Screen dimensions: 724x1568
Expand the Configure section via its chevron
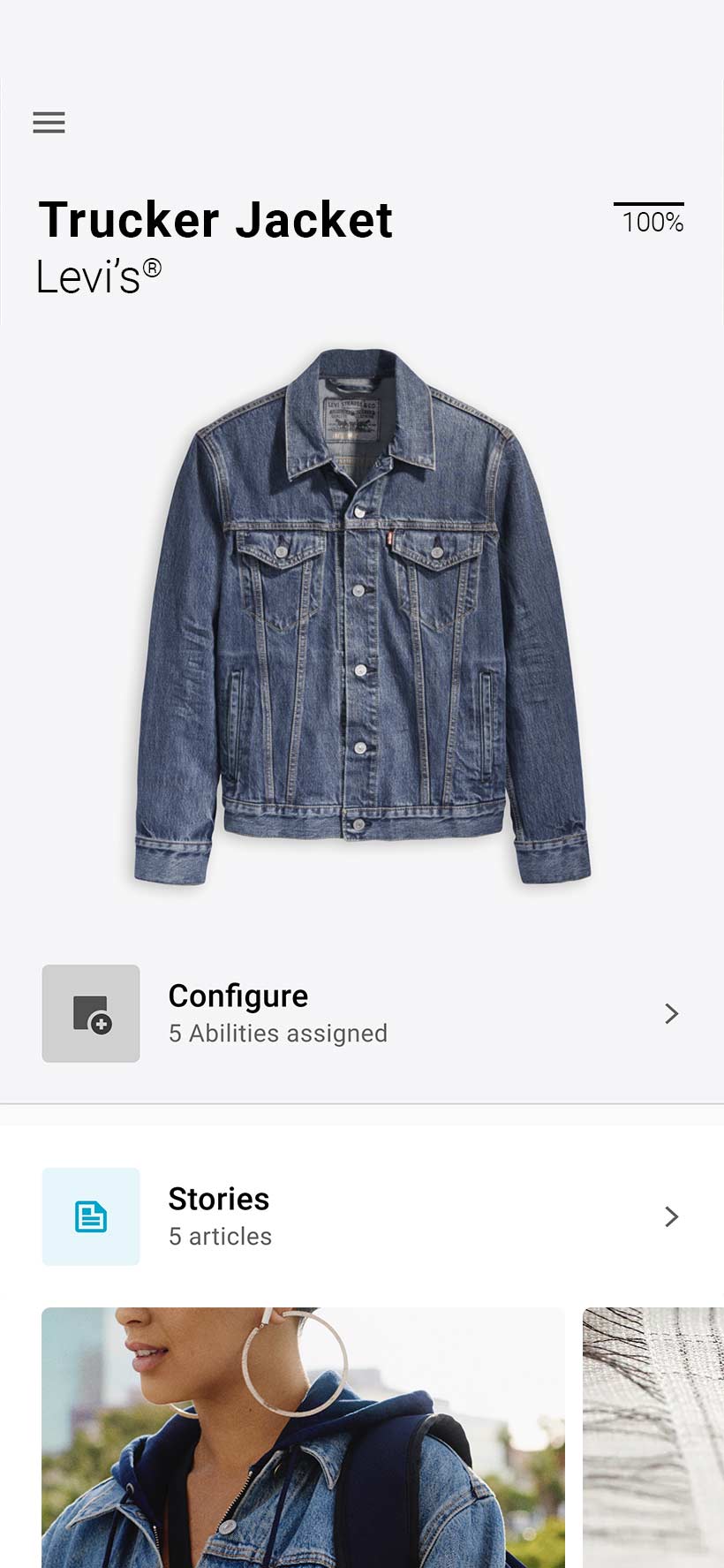pos(671,1013)
